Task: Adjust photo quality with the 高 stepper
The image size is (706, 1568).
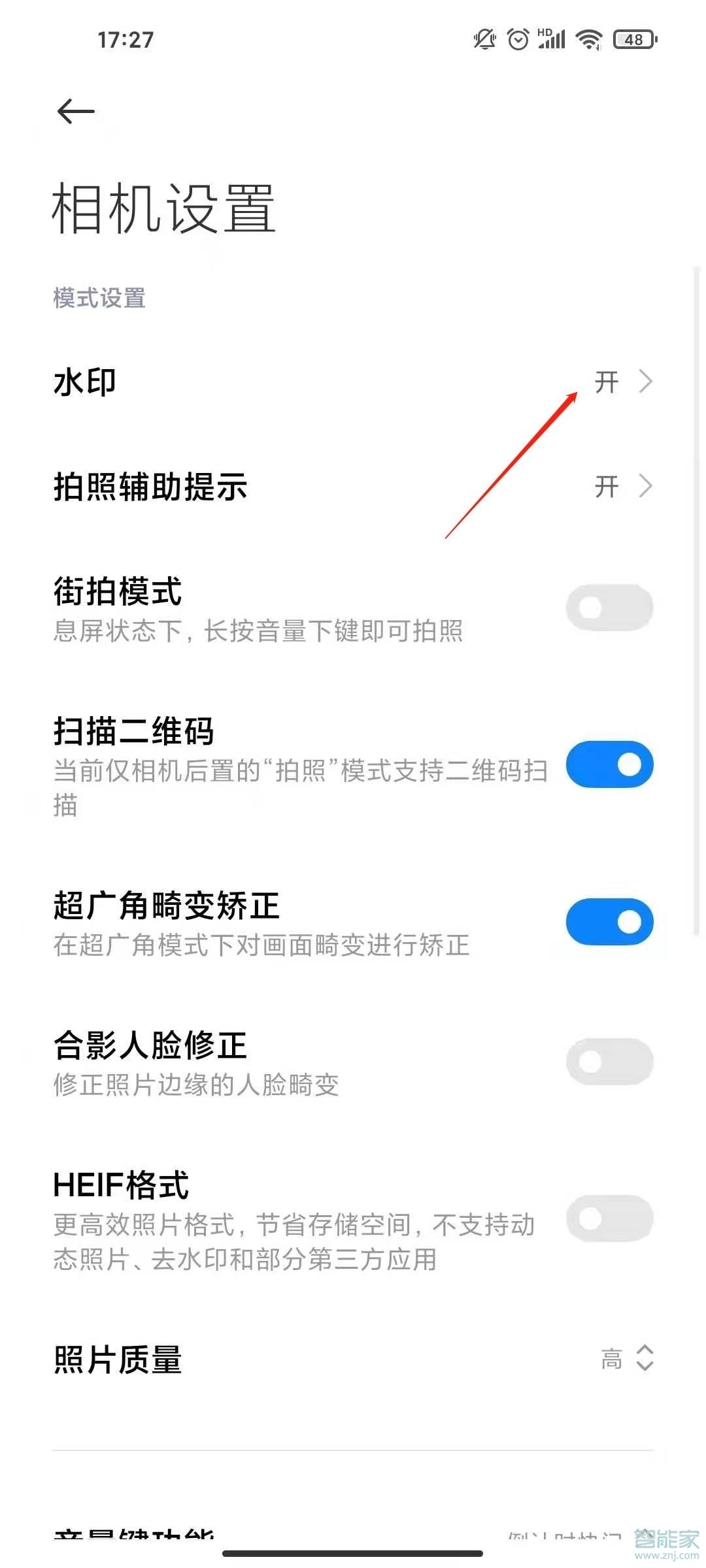Action: coord(644,1363)
